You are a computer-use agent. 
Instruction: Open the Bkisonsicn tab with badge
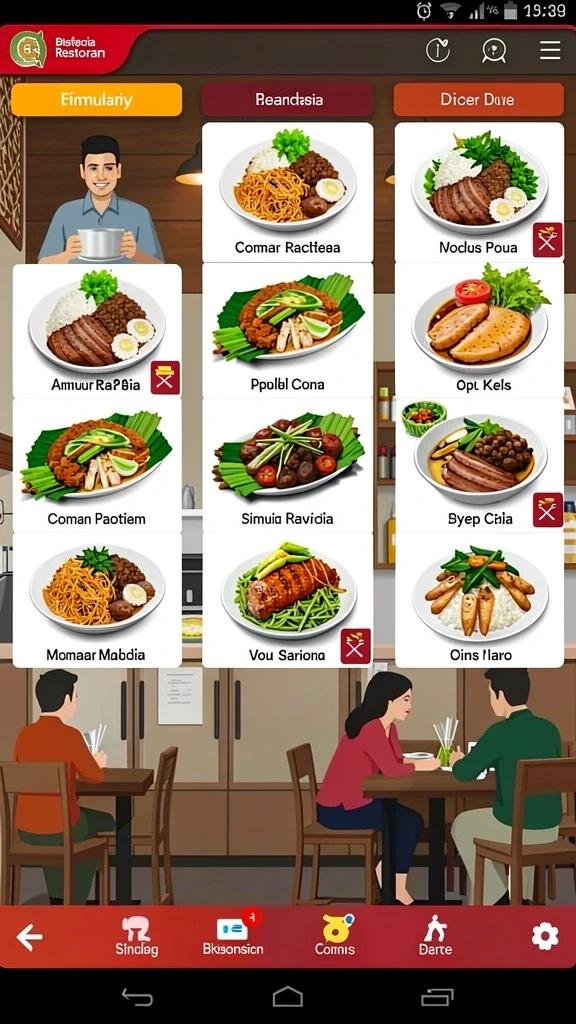click(x=233, y=935)
